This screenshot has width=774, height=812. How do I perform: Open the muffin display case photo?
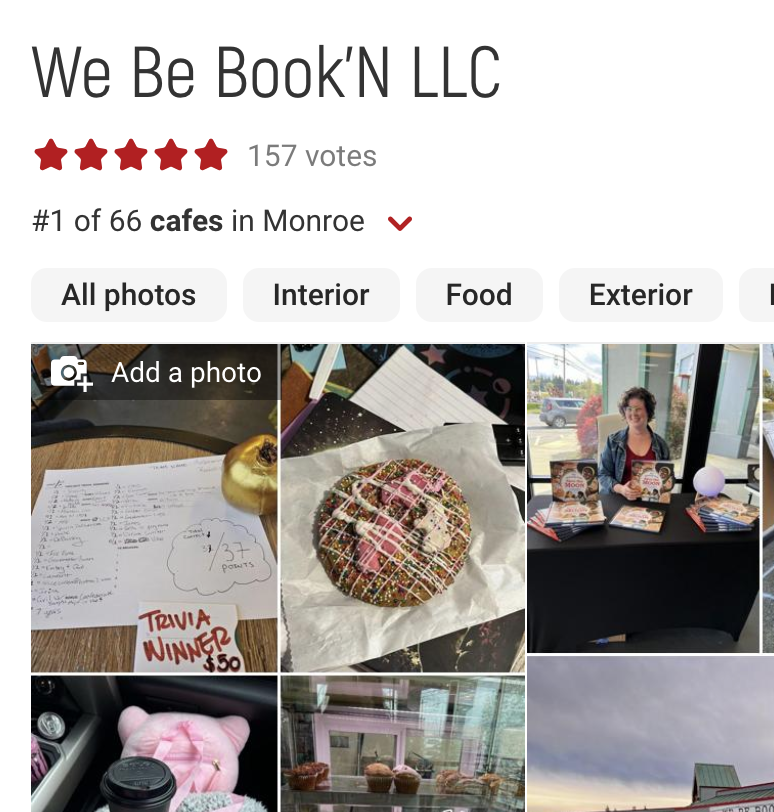403,744
